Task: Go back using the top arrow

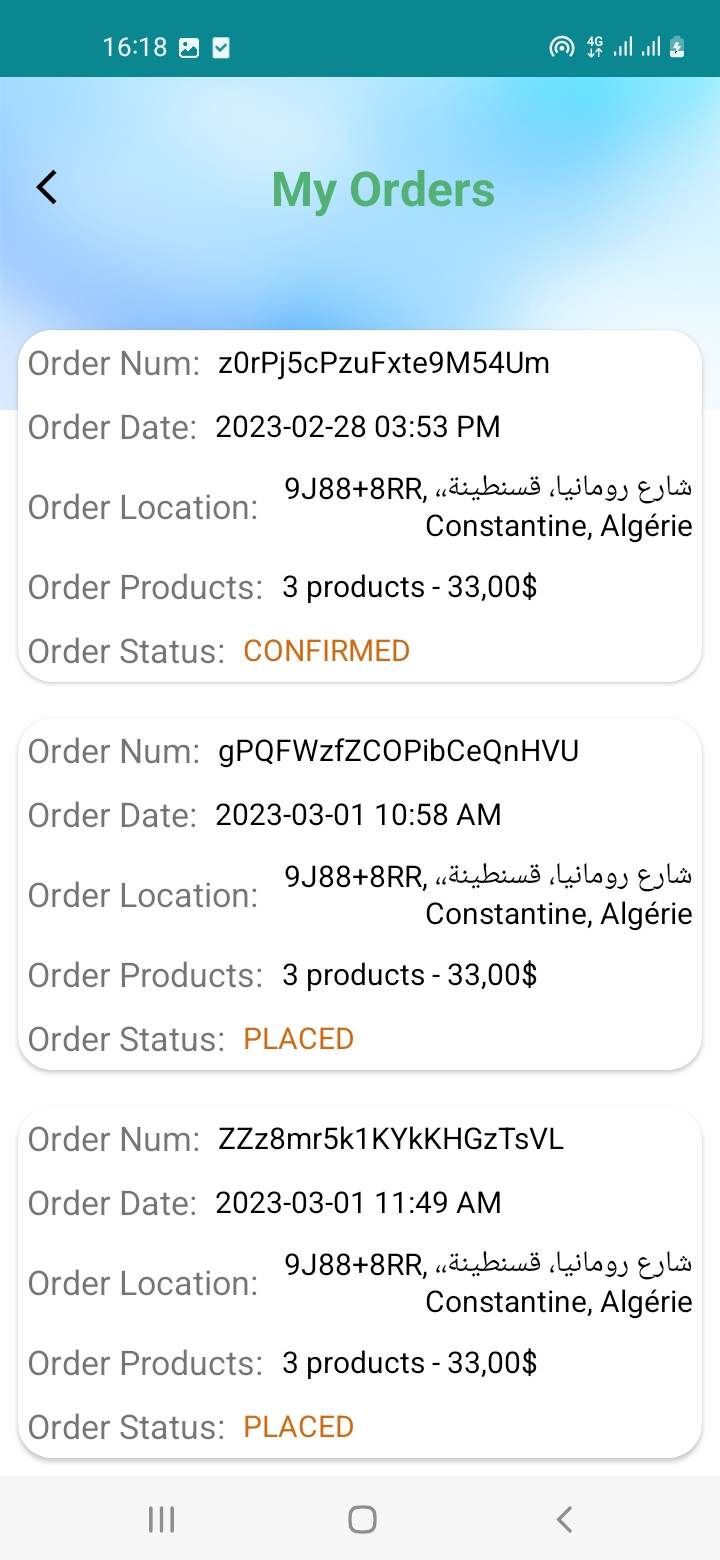Action: (x=47, y=187)
